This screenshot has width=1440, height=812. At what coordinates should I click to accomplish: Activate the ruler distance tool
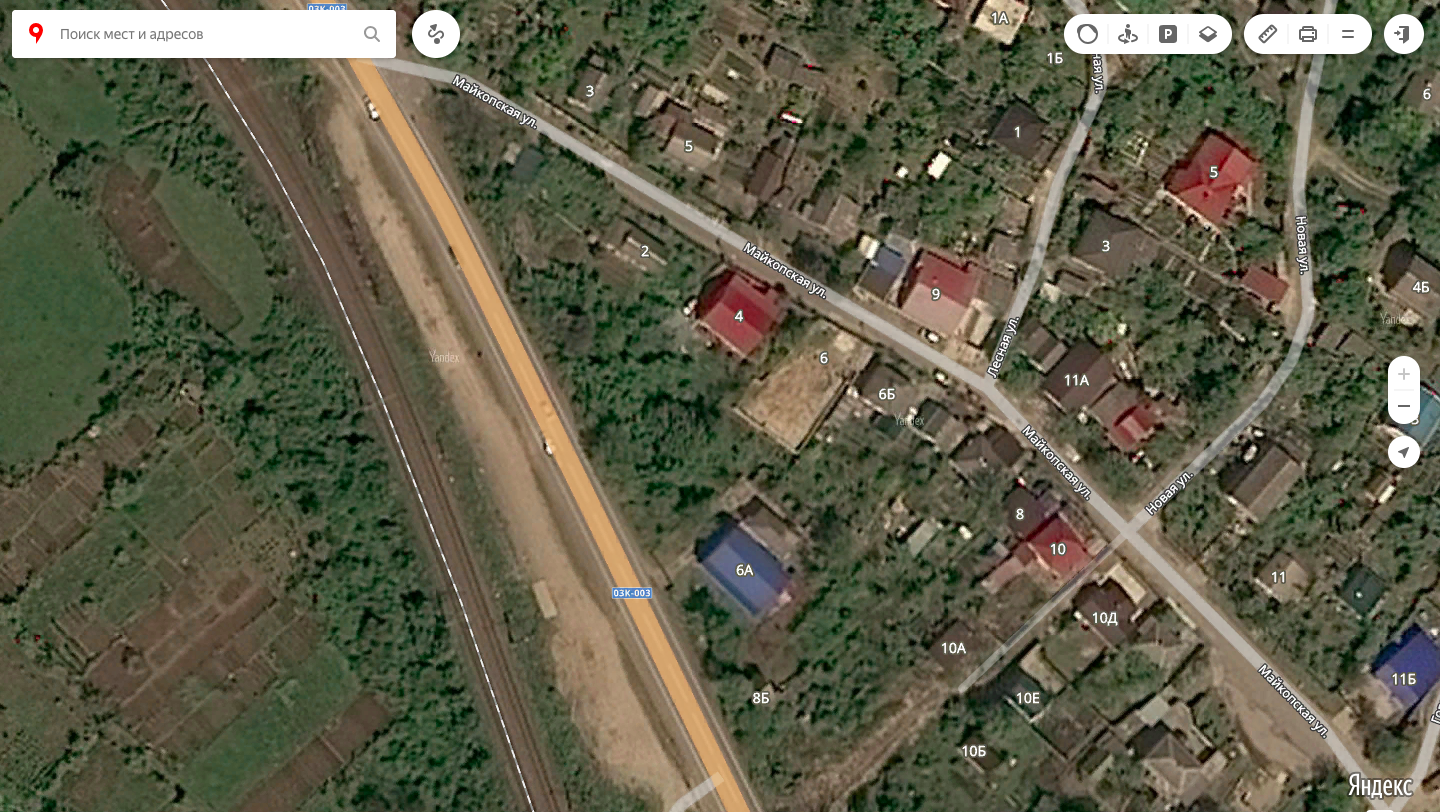click(x=1267, y=34)
